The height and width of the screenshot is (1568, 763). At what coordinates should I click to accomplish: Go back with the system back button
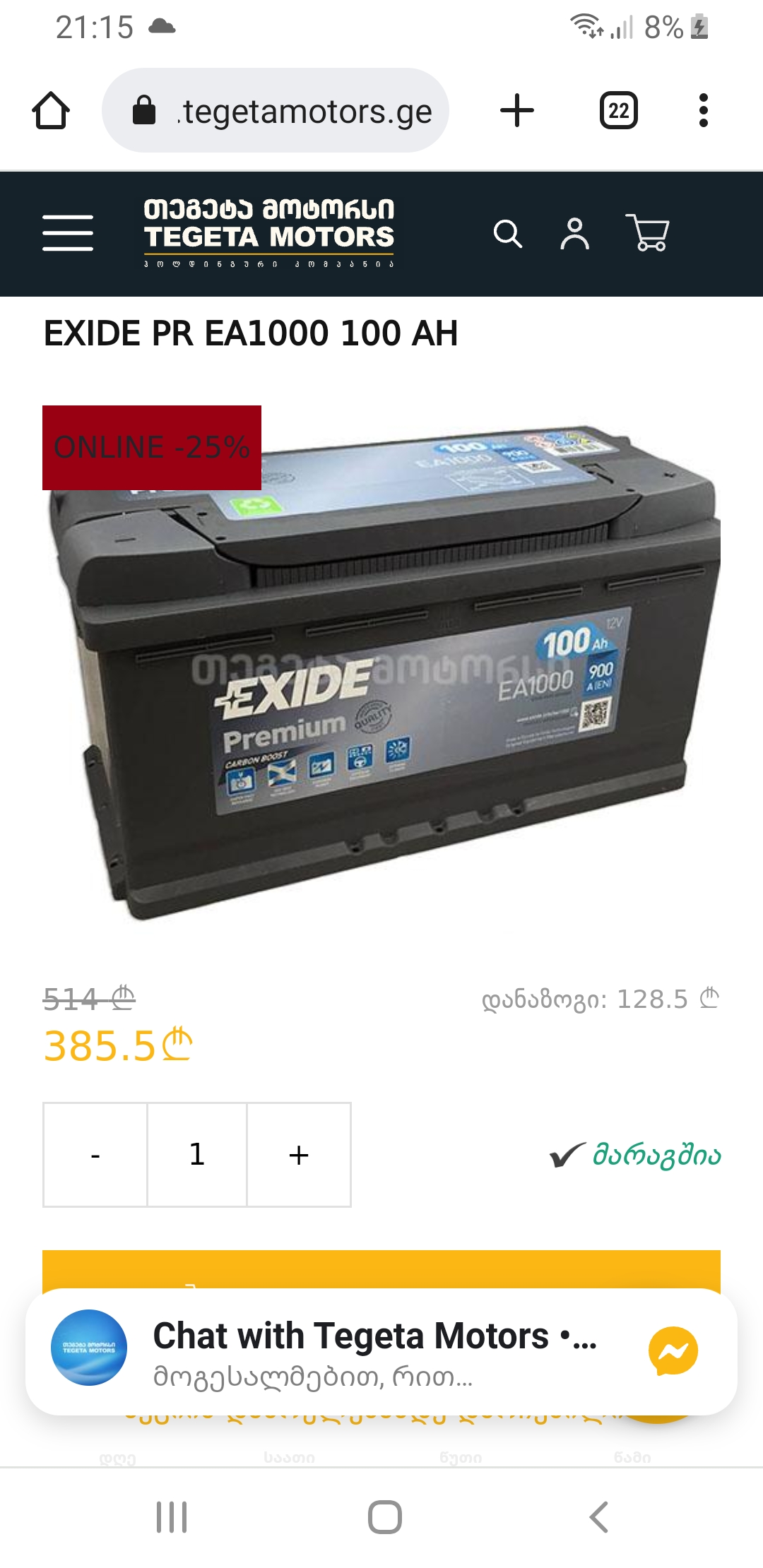tap(598, 1517)
